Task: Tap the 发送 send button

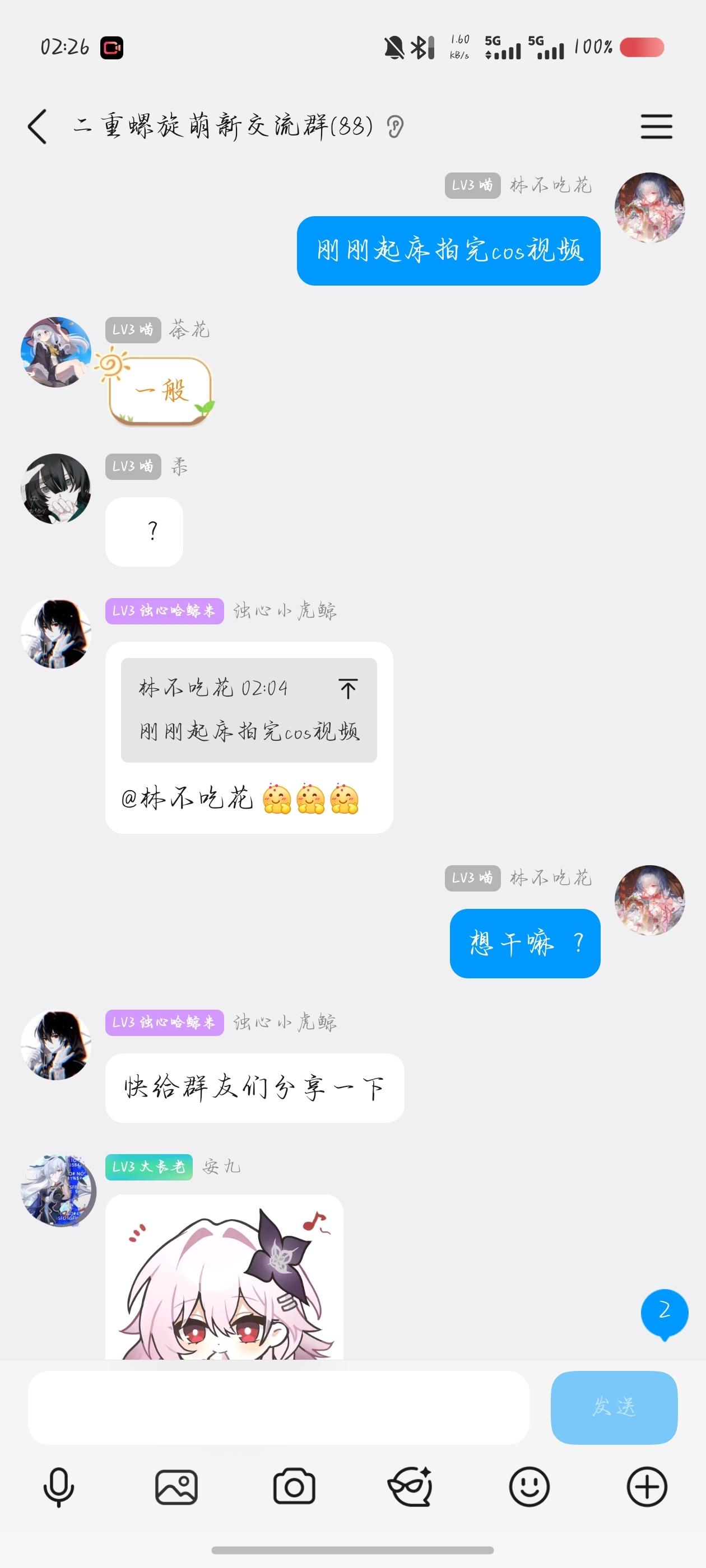Action: pyautogui.click(x=614, y=1407)
